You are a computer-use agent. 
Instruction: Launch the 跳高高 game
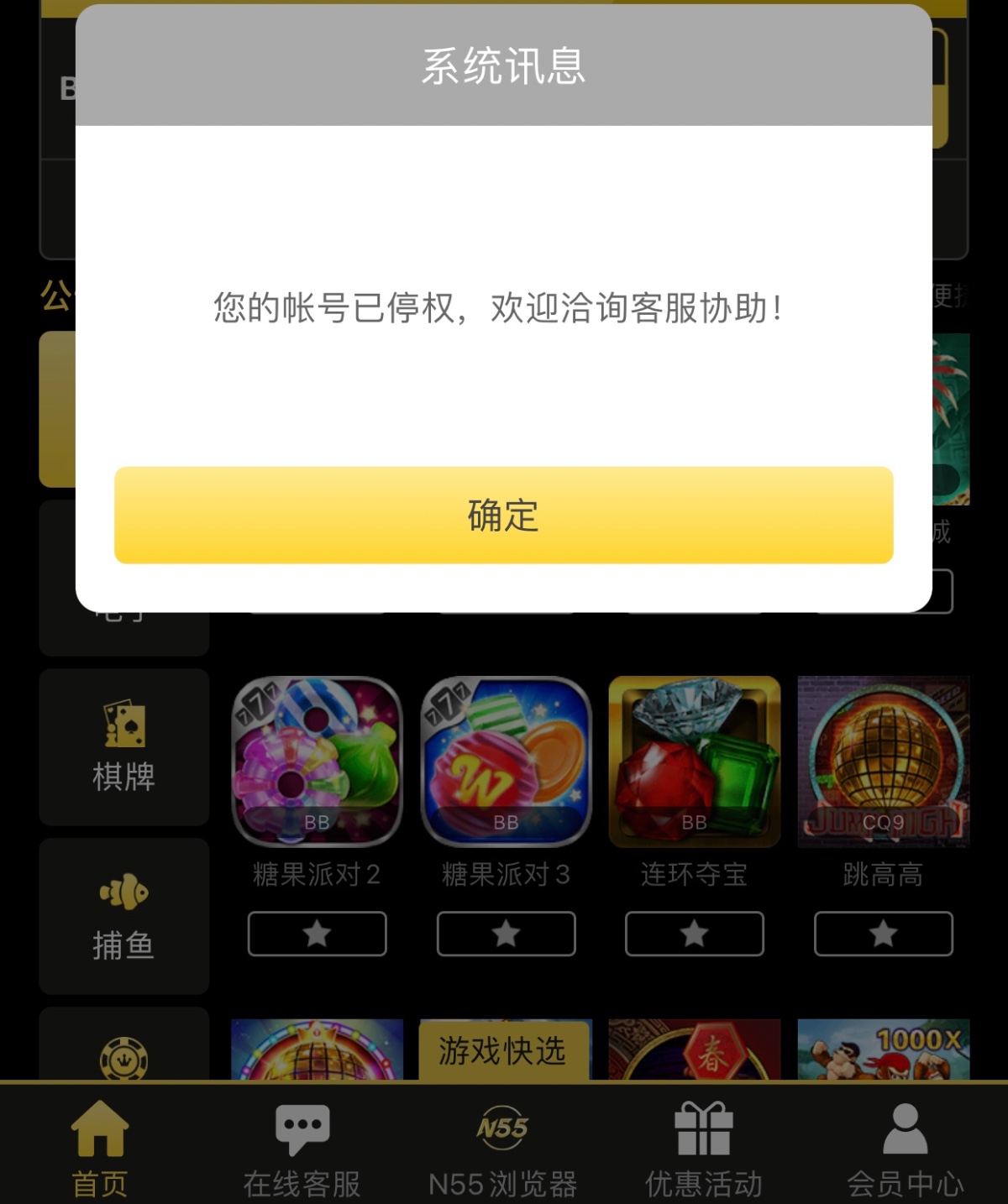pos(883,762)
